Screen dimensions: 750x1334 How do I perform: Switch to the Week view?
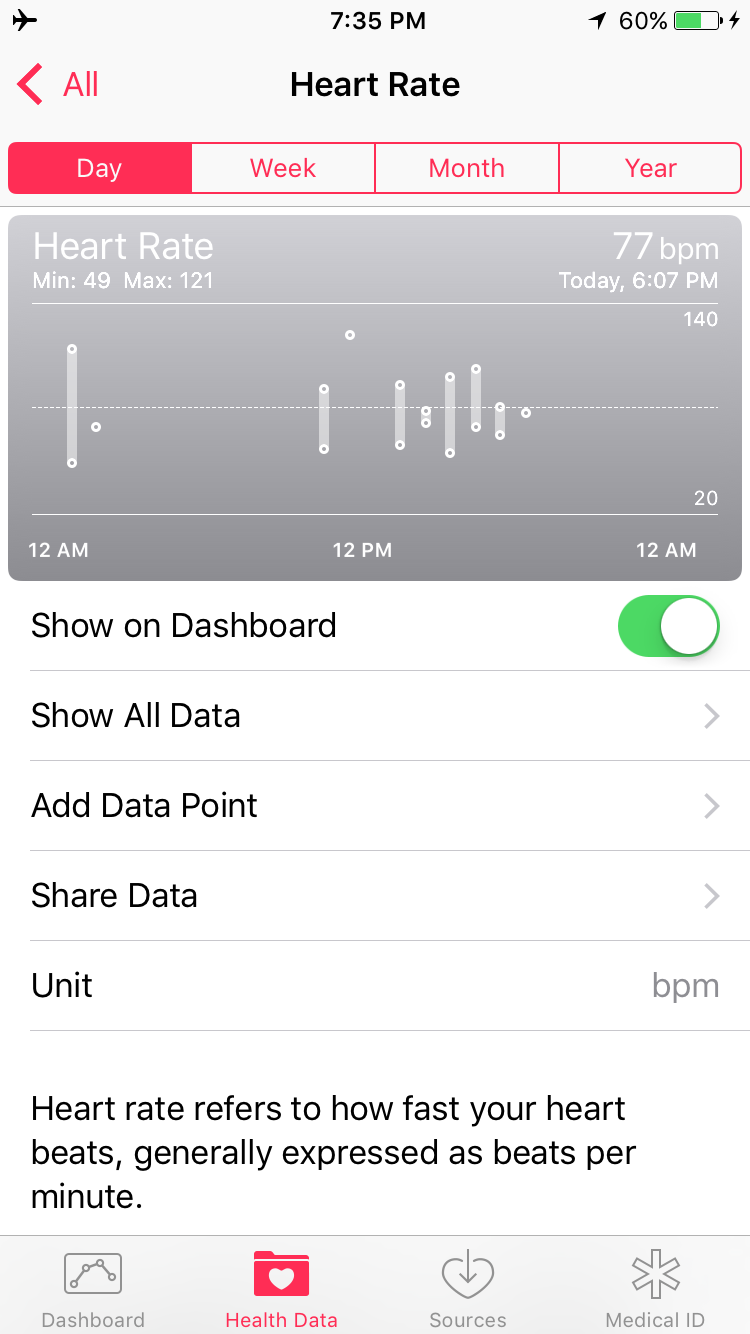pos(283,168)
